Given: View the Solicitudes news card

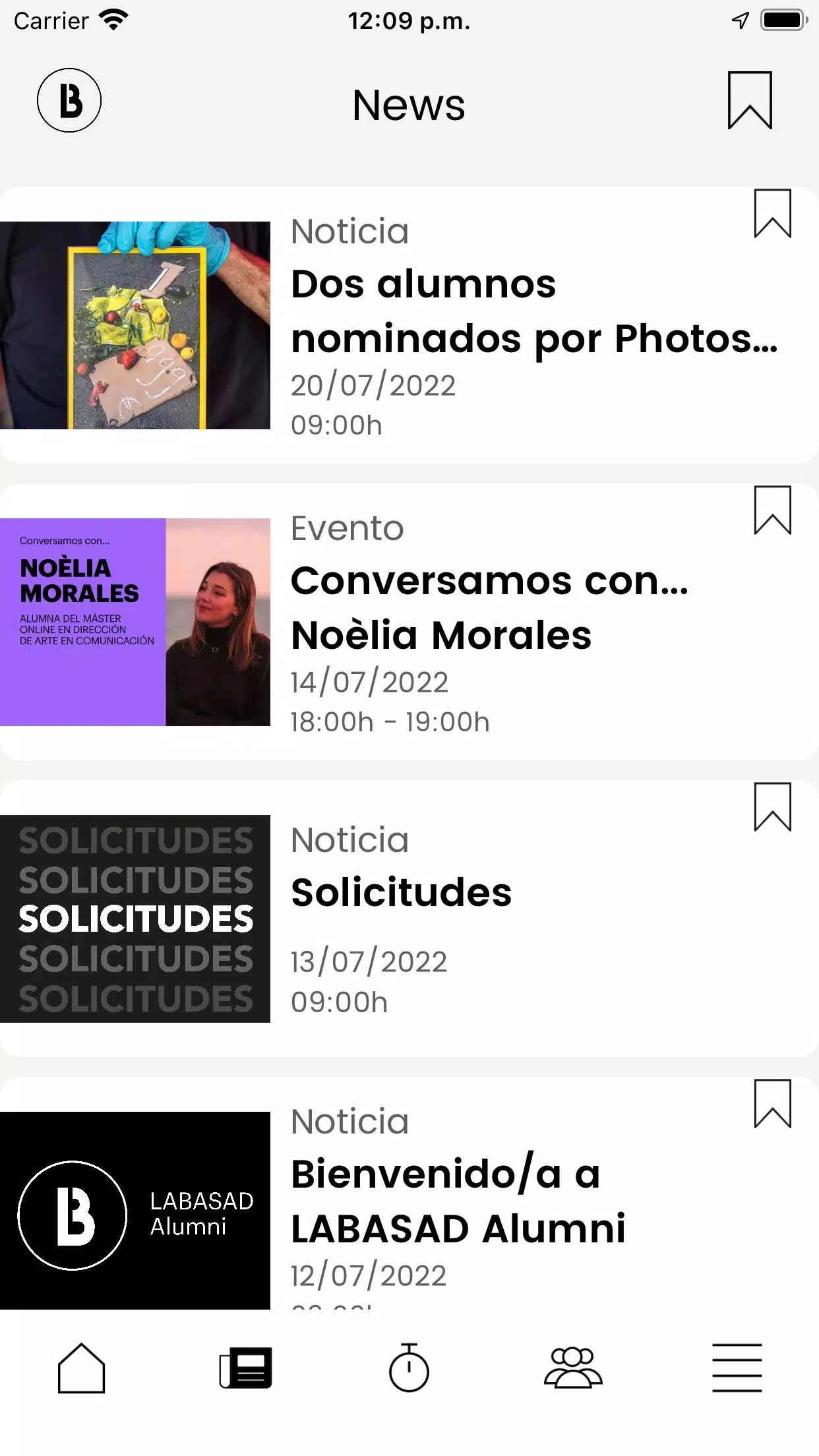Looking at the screenshot, I should (409, 919).
